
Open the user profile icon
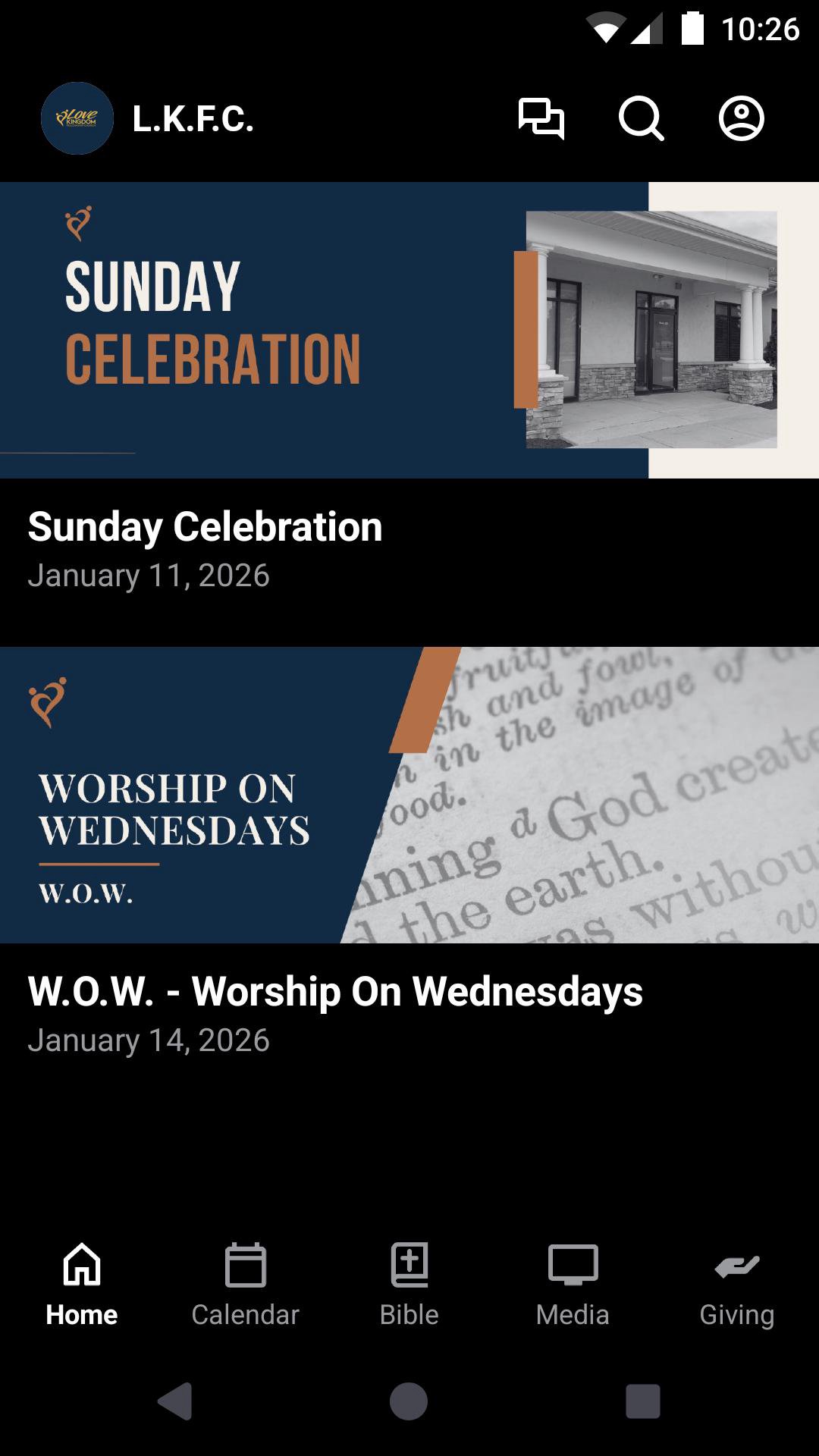tap(741, 119)
